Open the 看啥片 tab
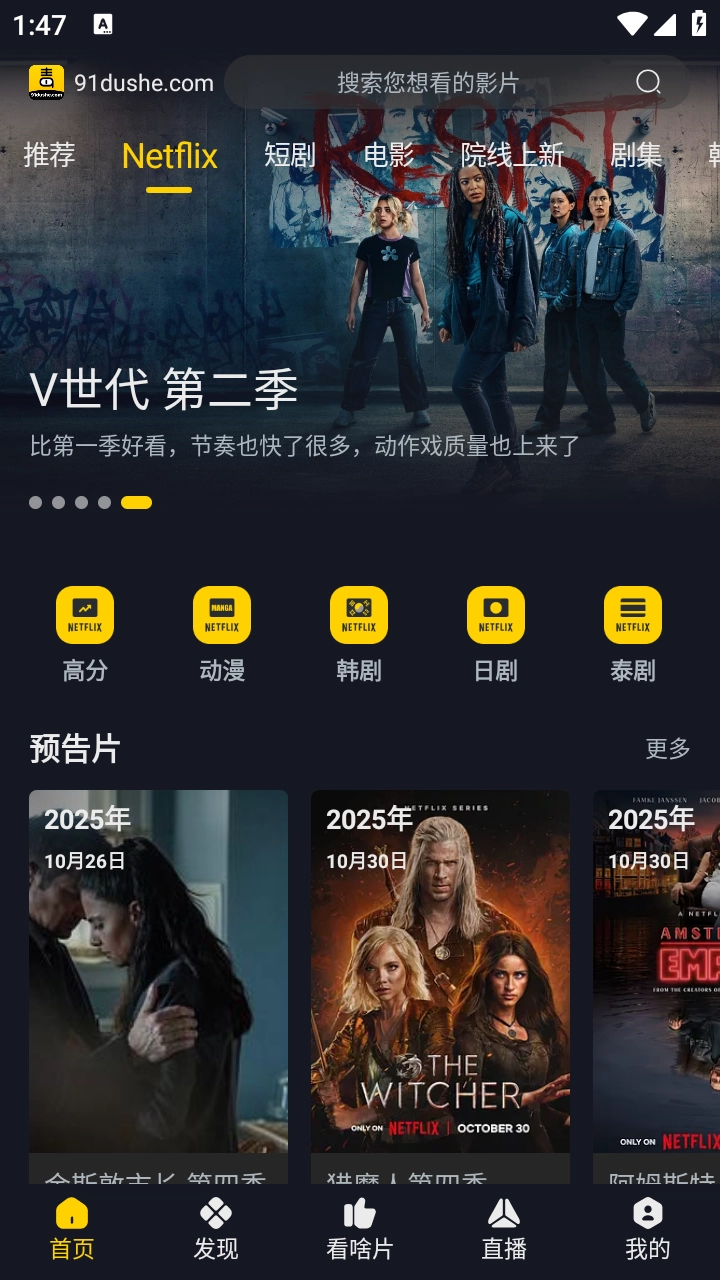The width and height of the screenshot is (720, 1280). point(360,1230)
